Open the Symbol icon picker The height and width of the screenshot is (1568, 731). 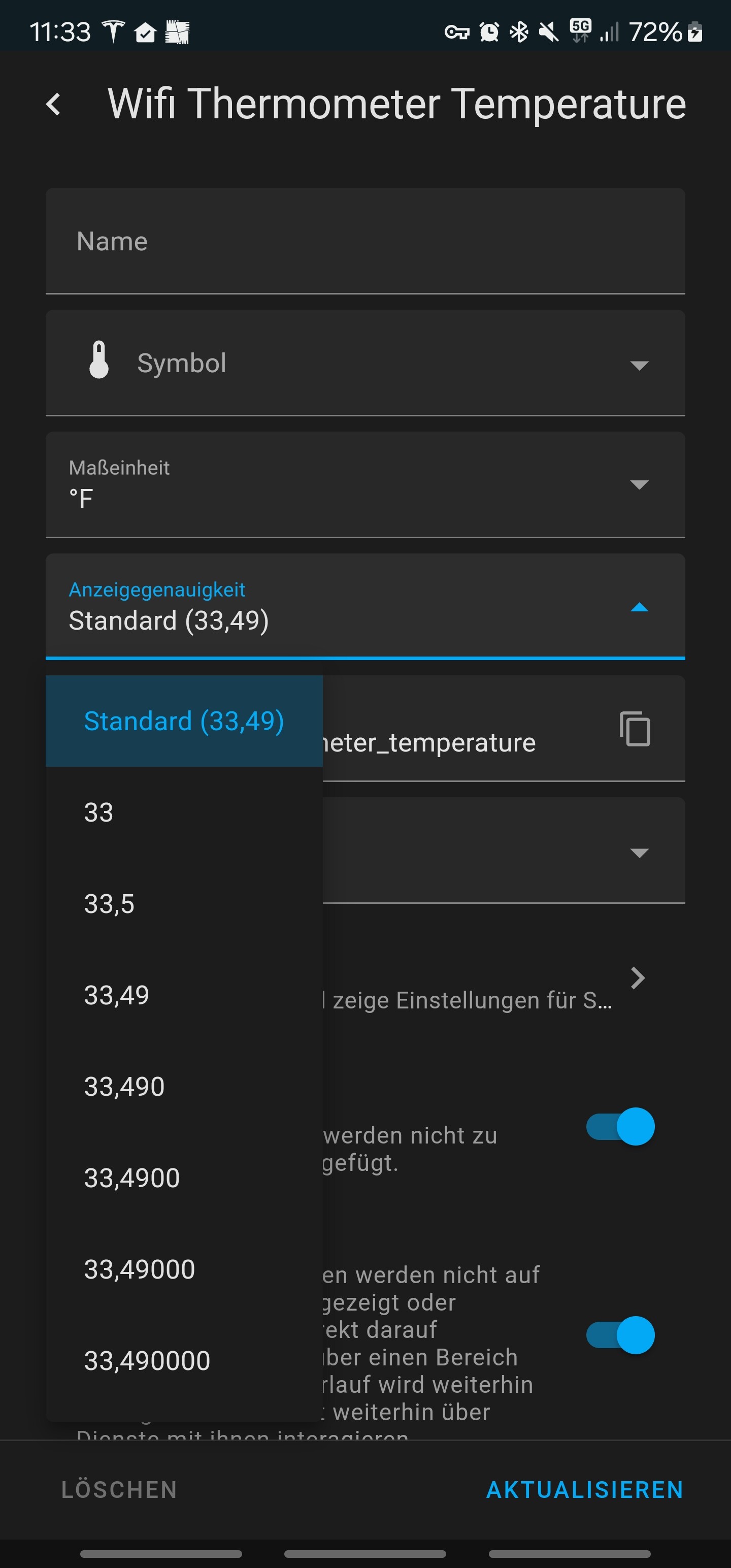click(365, 364)
